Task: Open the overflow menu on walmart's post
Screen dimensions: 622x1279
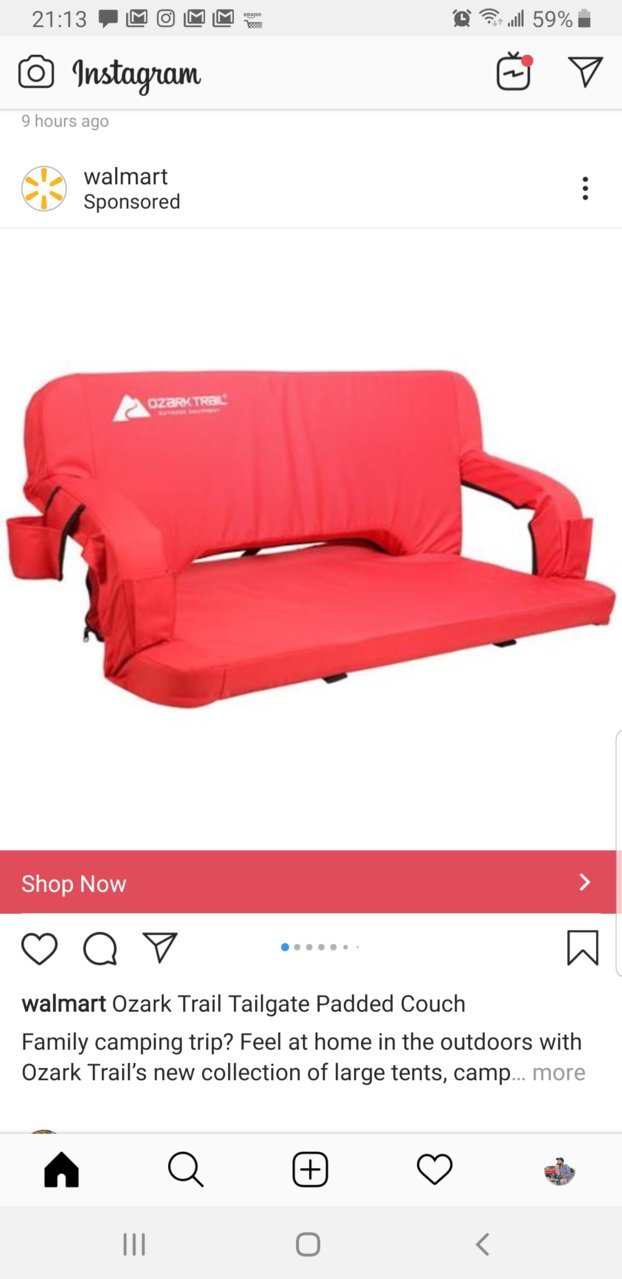Action: click(585, 188)
